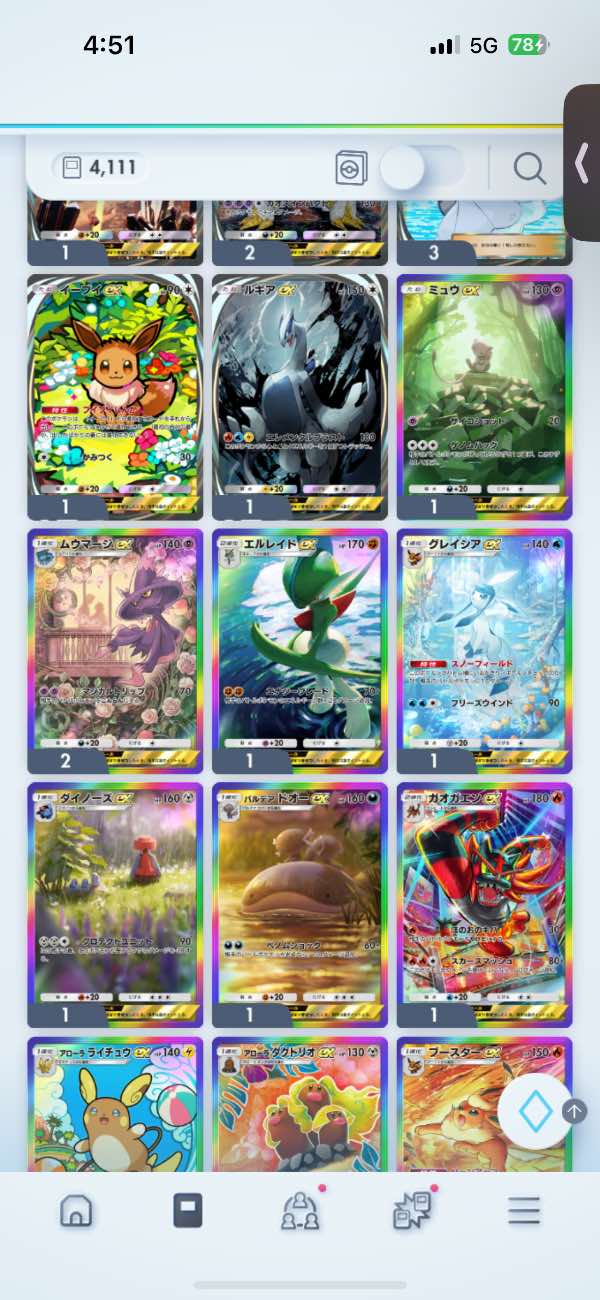Image resolution: width=600 pixels, height=1300 pixels.
Task: Open the Mismagius ex card
Action: 115,650
